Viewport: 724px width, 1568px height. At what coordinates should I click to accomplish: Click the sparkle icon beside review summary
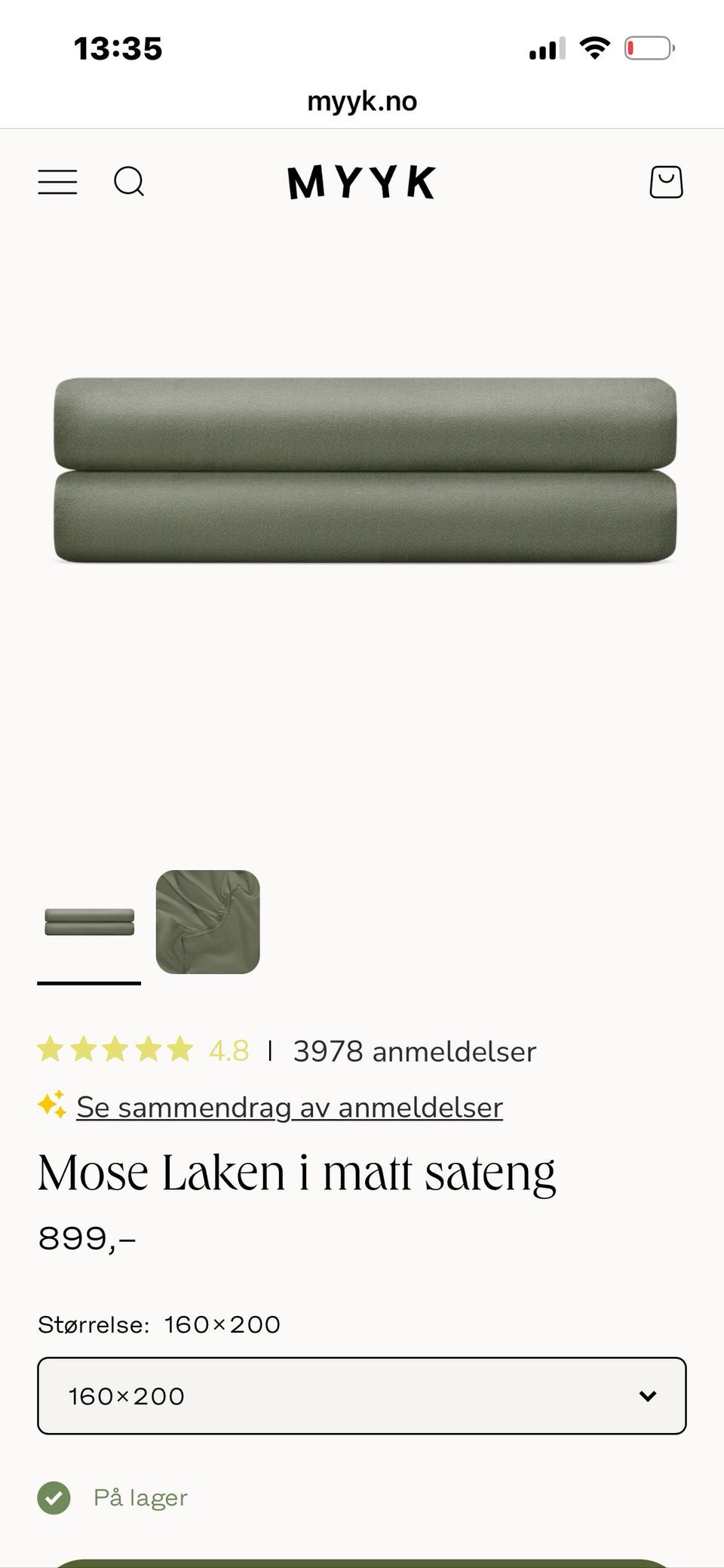click(x=51, y=1107)
